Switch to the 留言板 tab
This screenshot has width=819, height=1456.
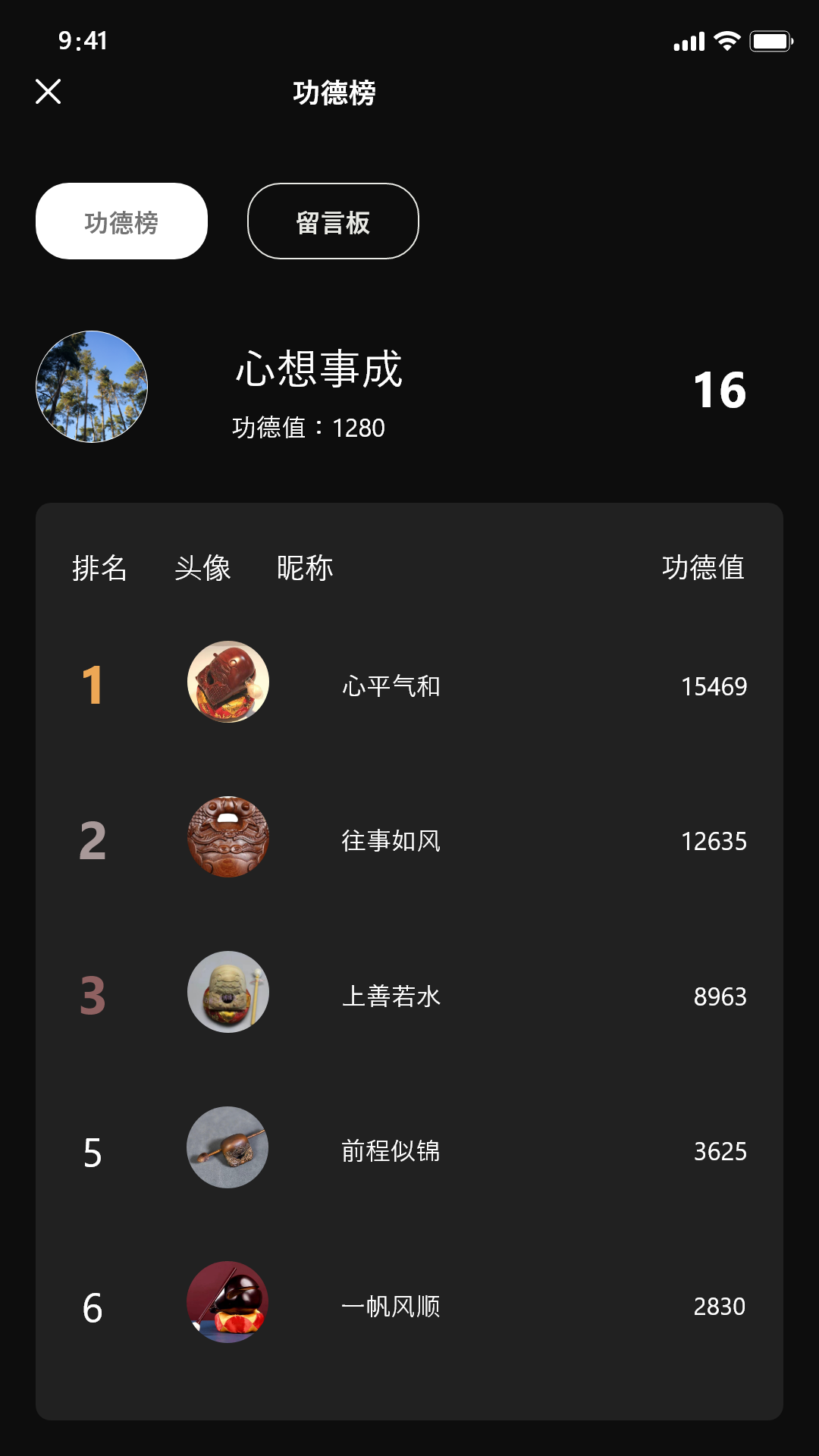coord(333,221)
